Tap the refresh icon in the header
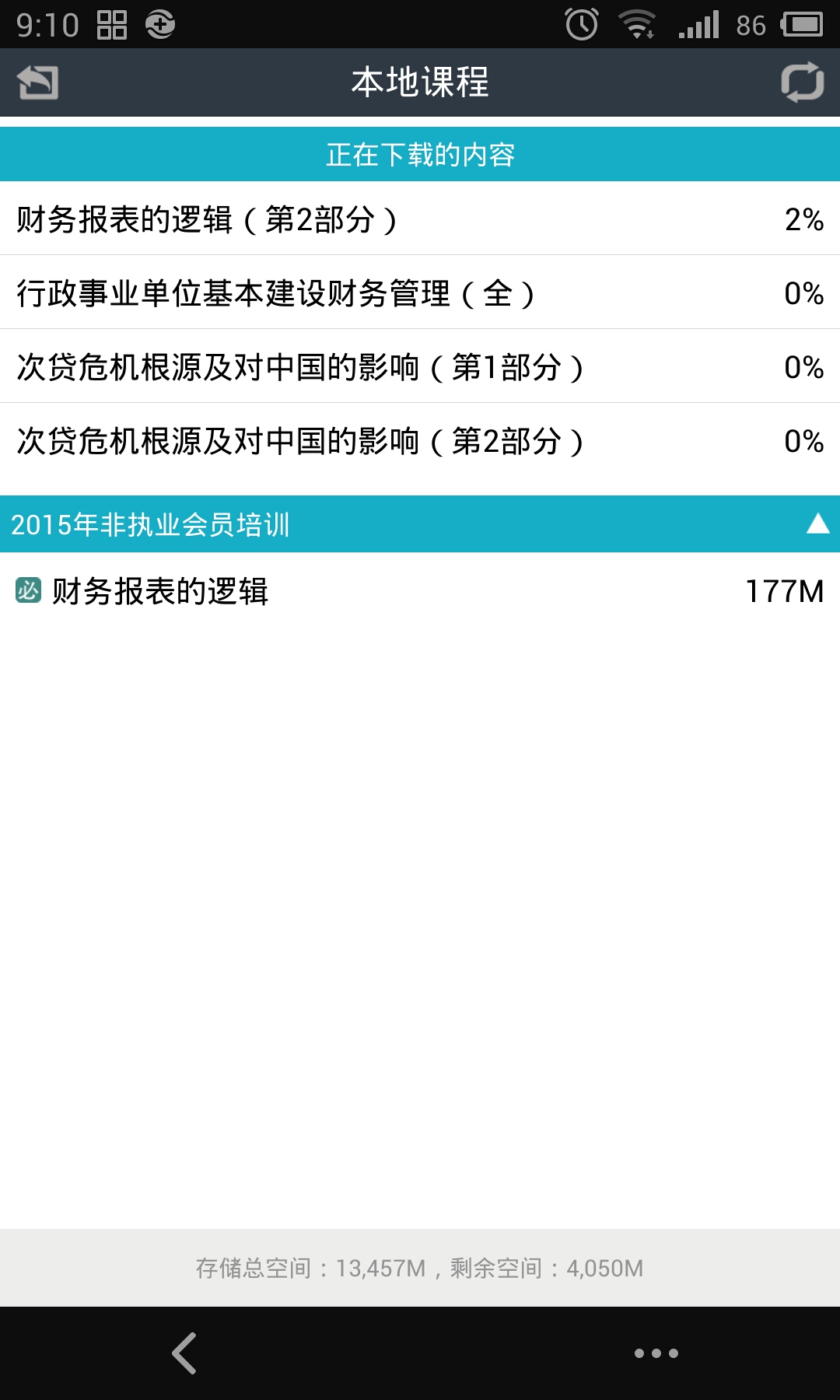Image resolution: width=840 pixels, height=1400 pixels. 802,82
